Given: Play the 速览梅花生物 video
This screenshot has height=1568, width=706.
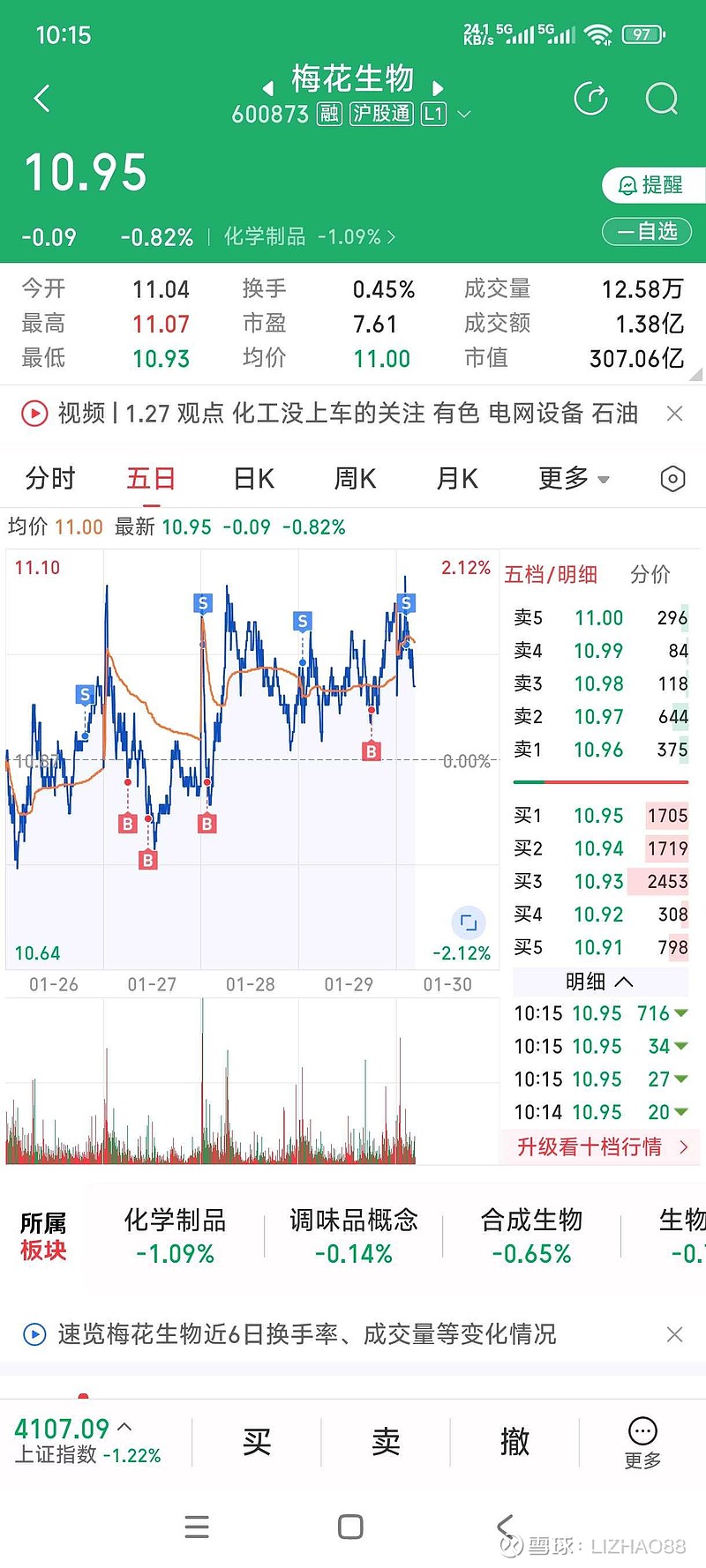Looking at the screenshot, I should (34, 1334).
